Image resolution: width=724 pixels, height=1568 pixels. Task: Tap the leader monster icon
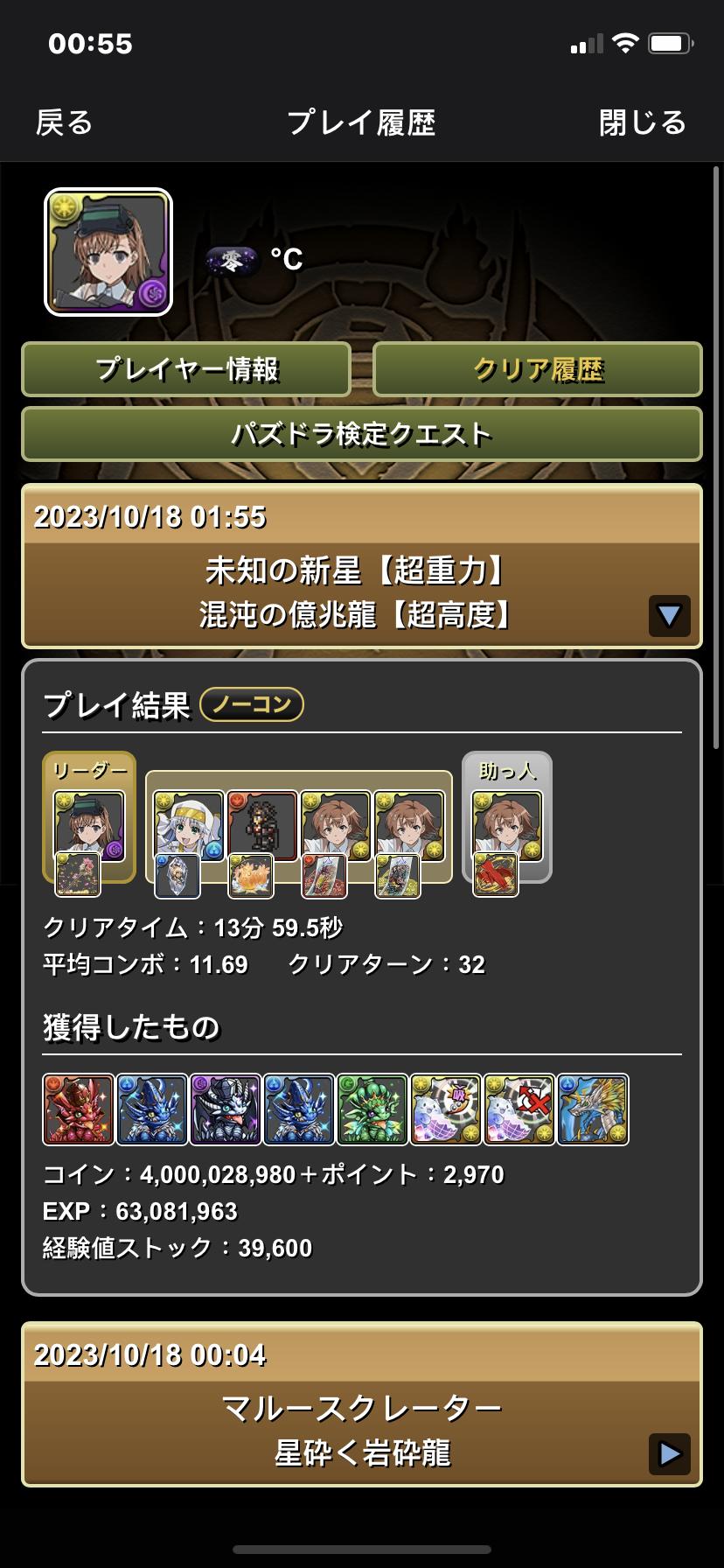coord(89,826)
